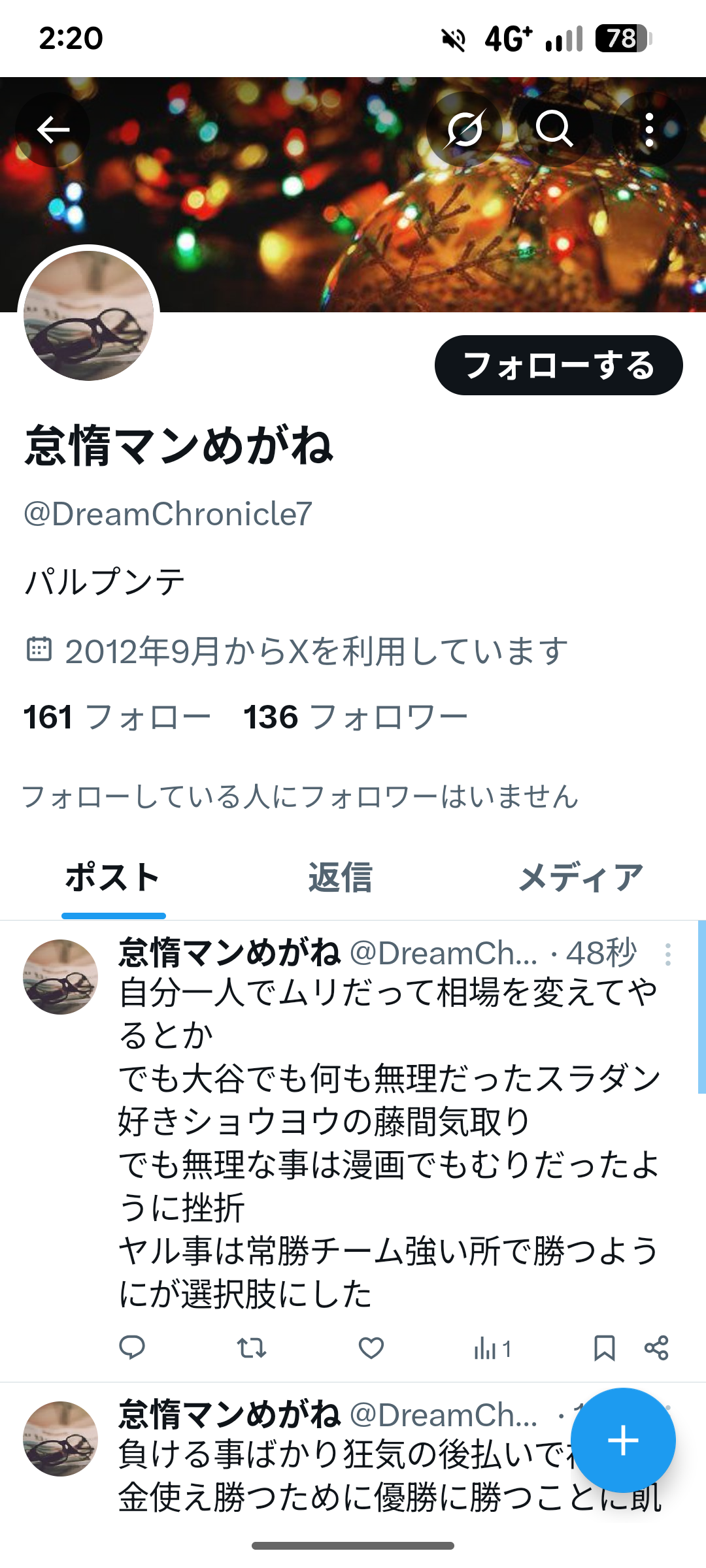706x1568 pixels.
Task: Open the post starting with 負ける事ばかり
Action: pos(340,1477)
